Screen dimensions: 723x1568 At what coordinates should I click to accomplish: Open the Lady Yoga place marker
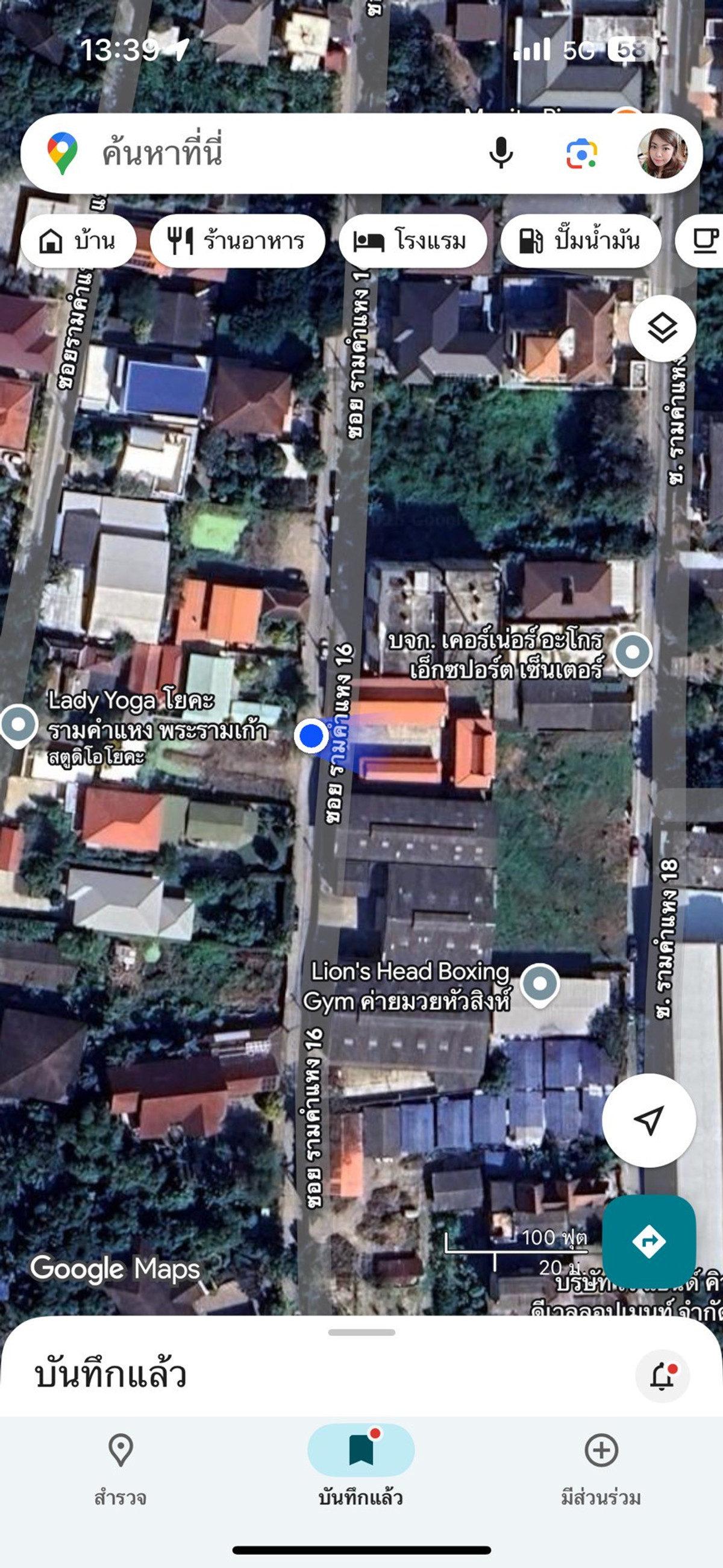point(19,724)
